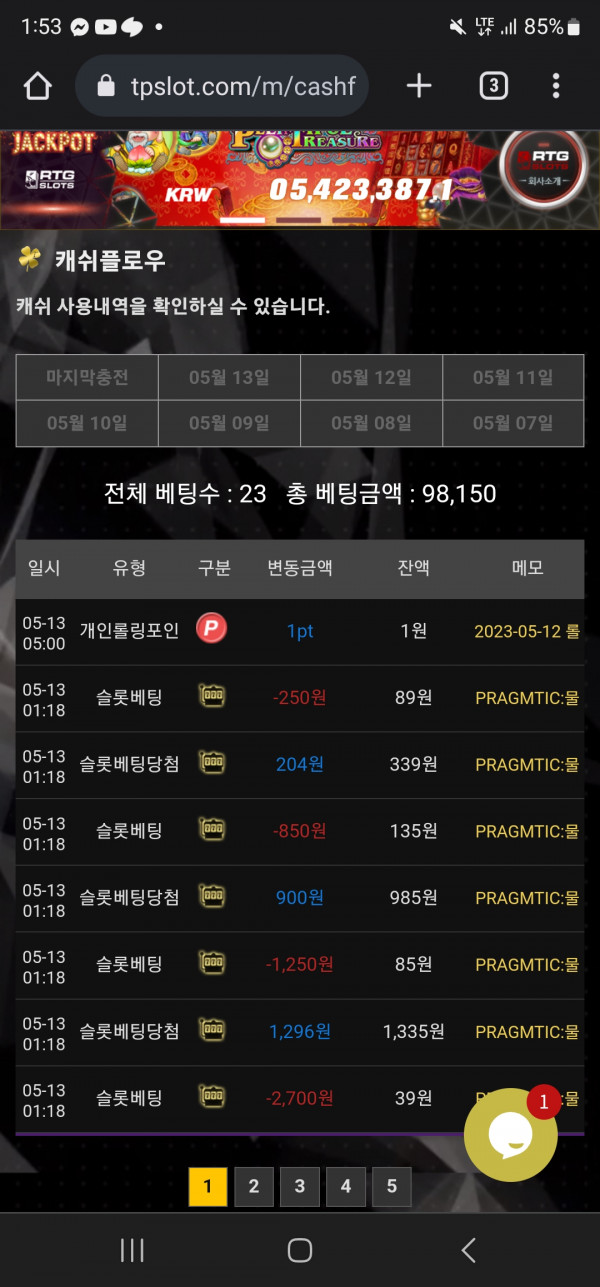The height and width of the screenshot is (1287, 600).
Task: Filter history by 05월 08일
Action: (x=371, y=423)
